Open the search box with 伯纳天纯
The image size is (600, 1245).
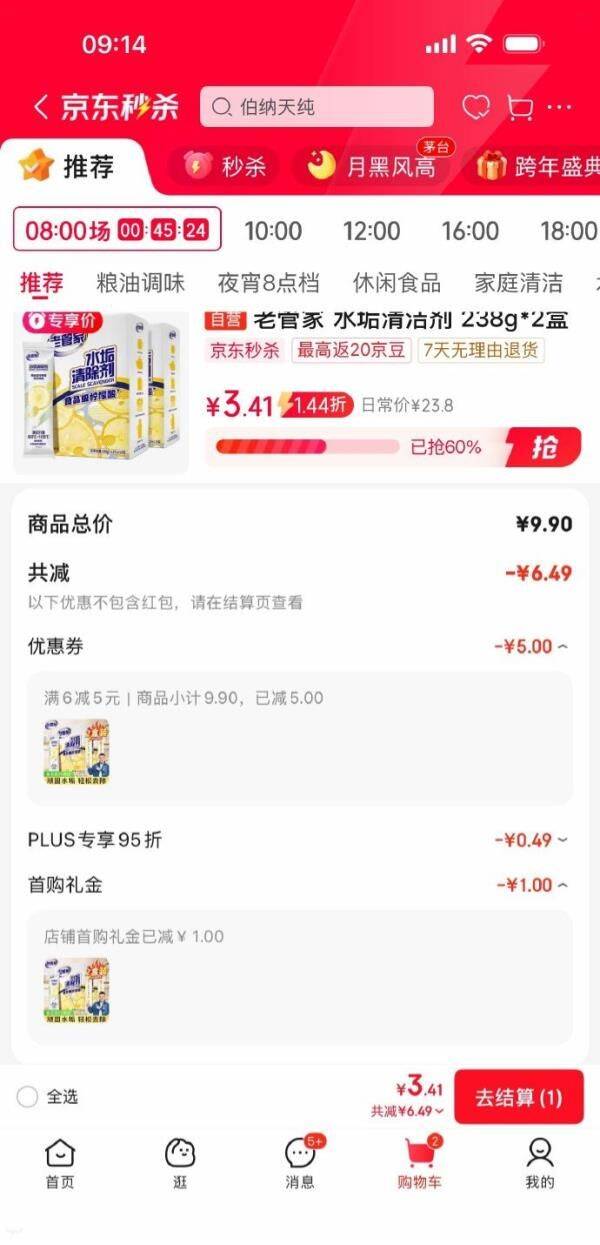[317, 107]
